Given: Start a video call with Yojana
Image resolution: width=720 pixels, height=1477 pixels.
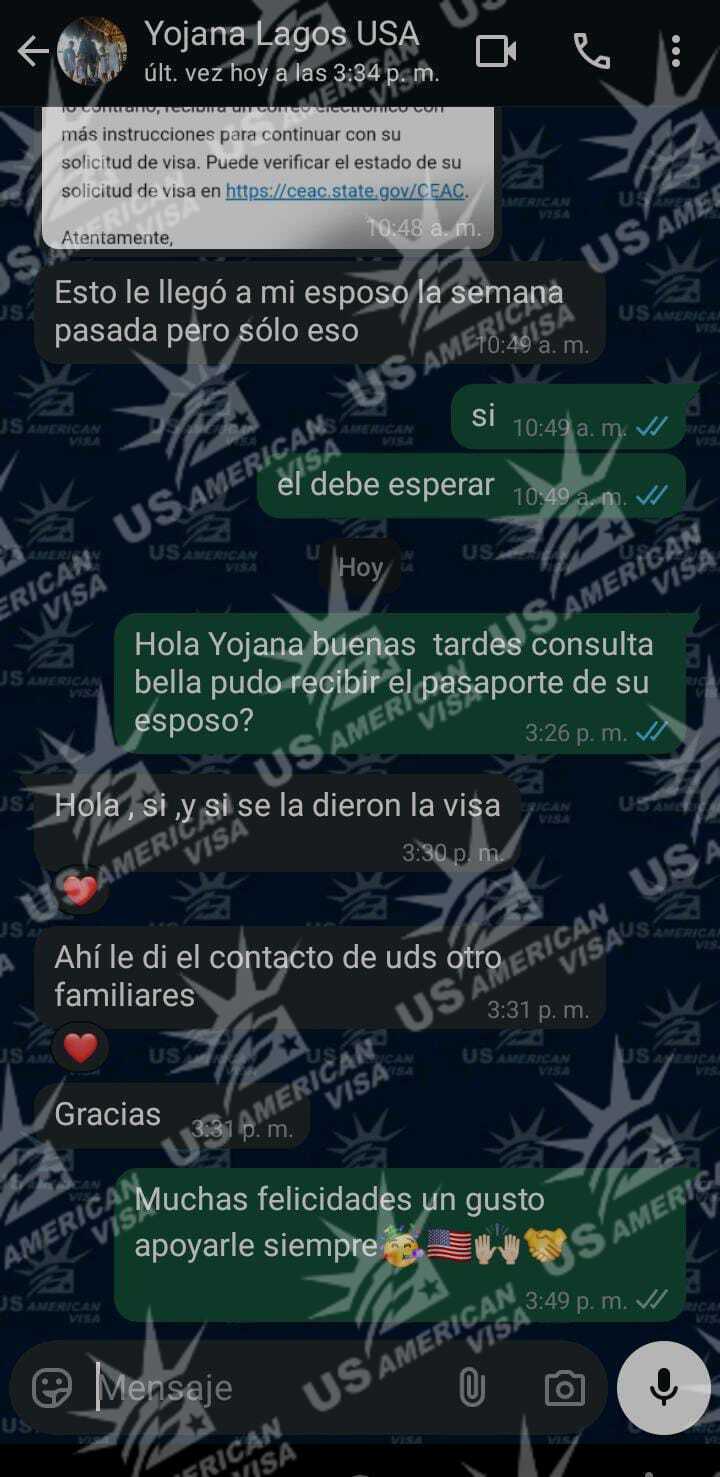Looking at the screenshot, I should [x=496, y=51].
